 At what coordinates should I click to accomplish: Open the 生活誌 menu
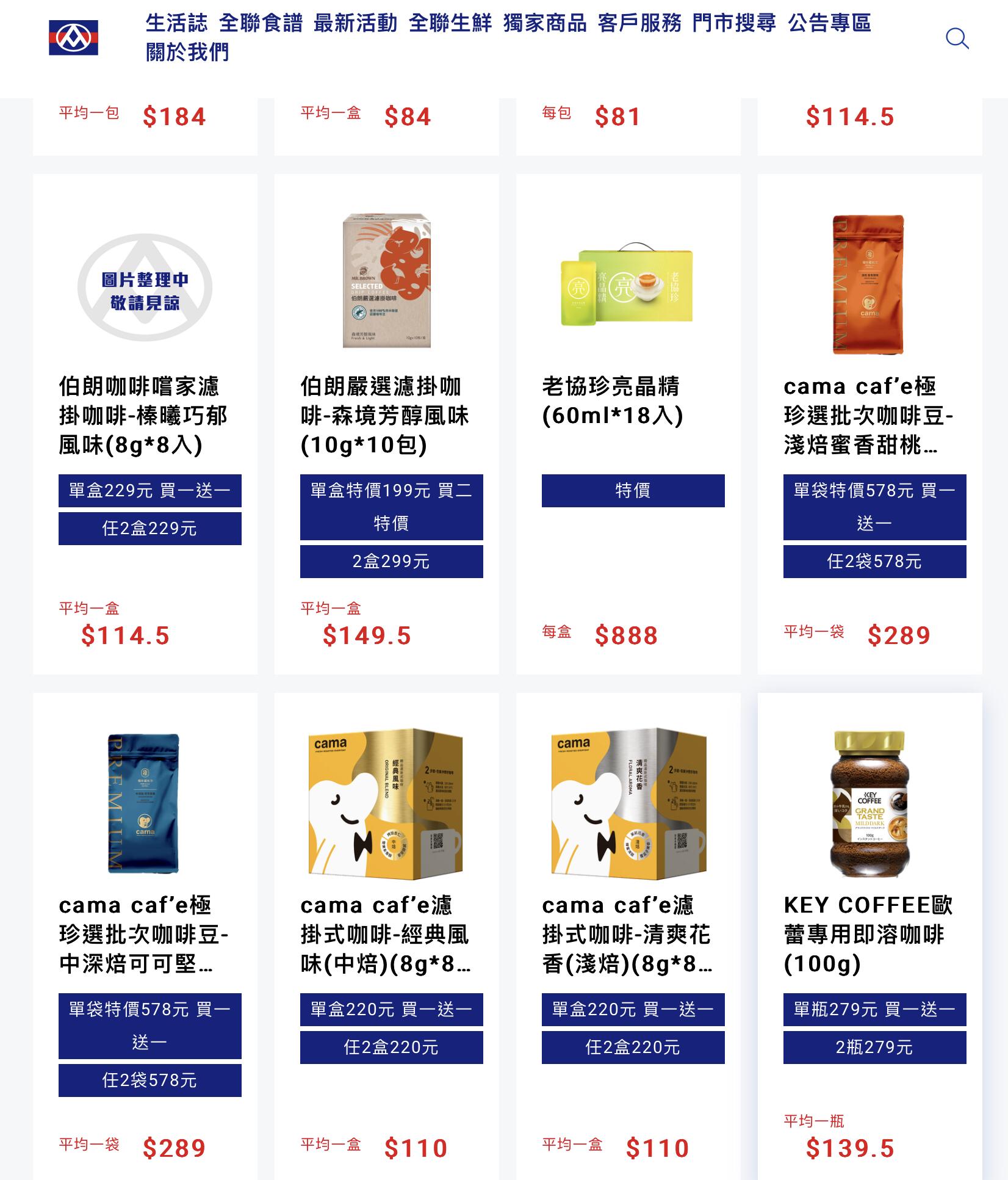pos(176,23)
